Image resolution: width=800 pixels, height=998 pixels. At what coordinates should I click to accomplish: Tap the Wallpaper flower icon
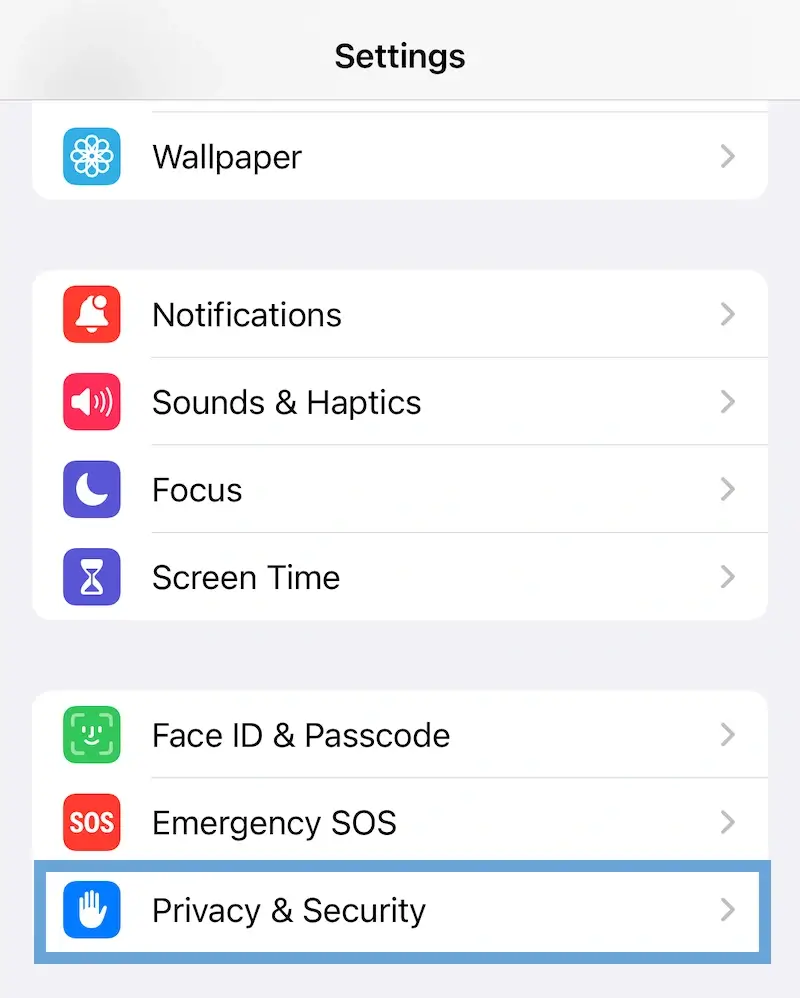[91, 157]
